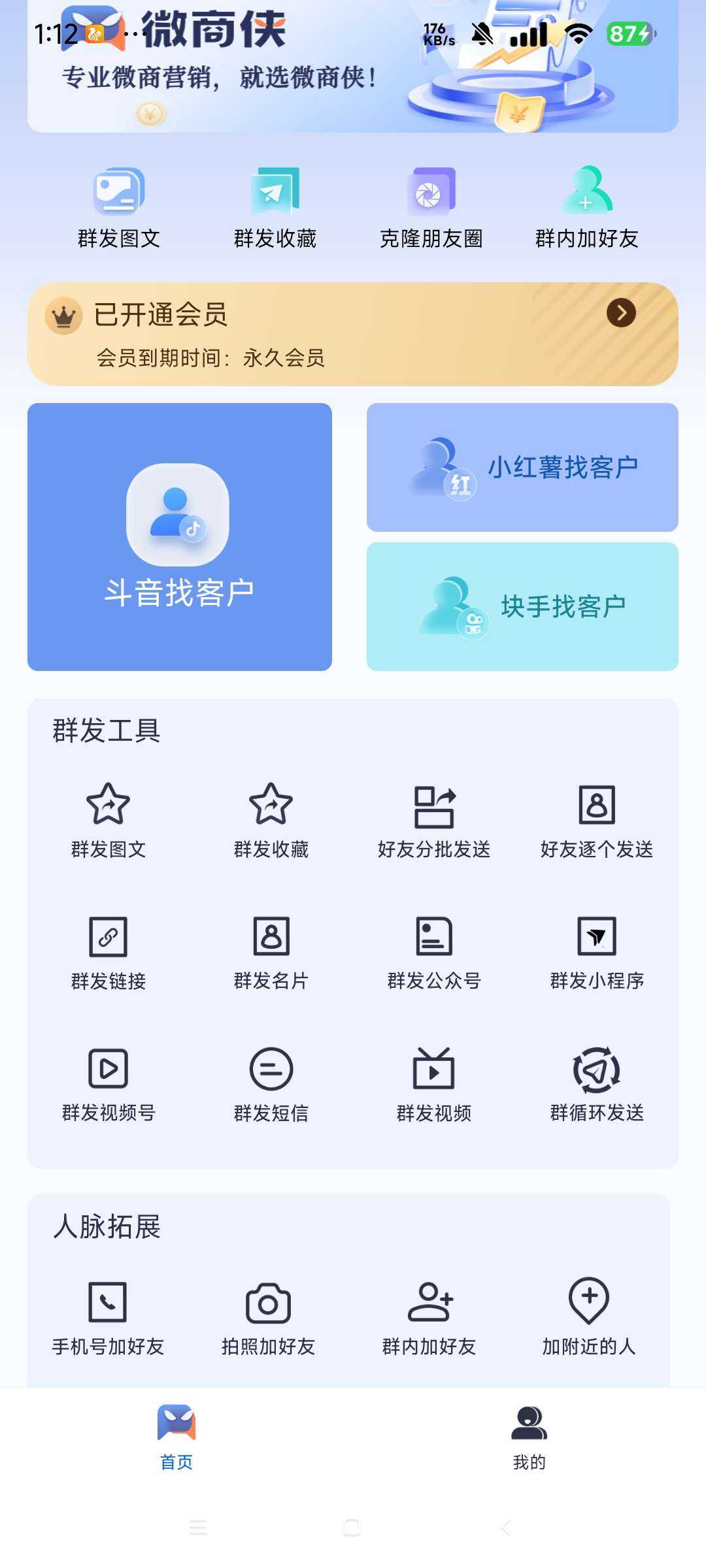Open 拍照加好友

[268, 1317]
